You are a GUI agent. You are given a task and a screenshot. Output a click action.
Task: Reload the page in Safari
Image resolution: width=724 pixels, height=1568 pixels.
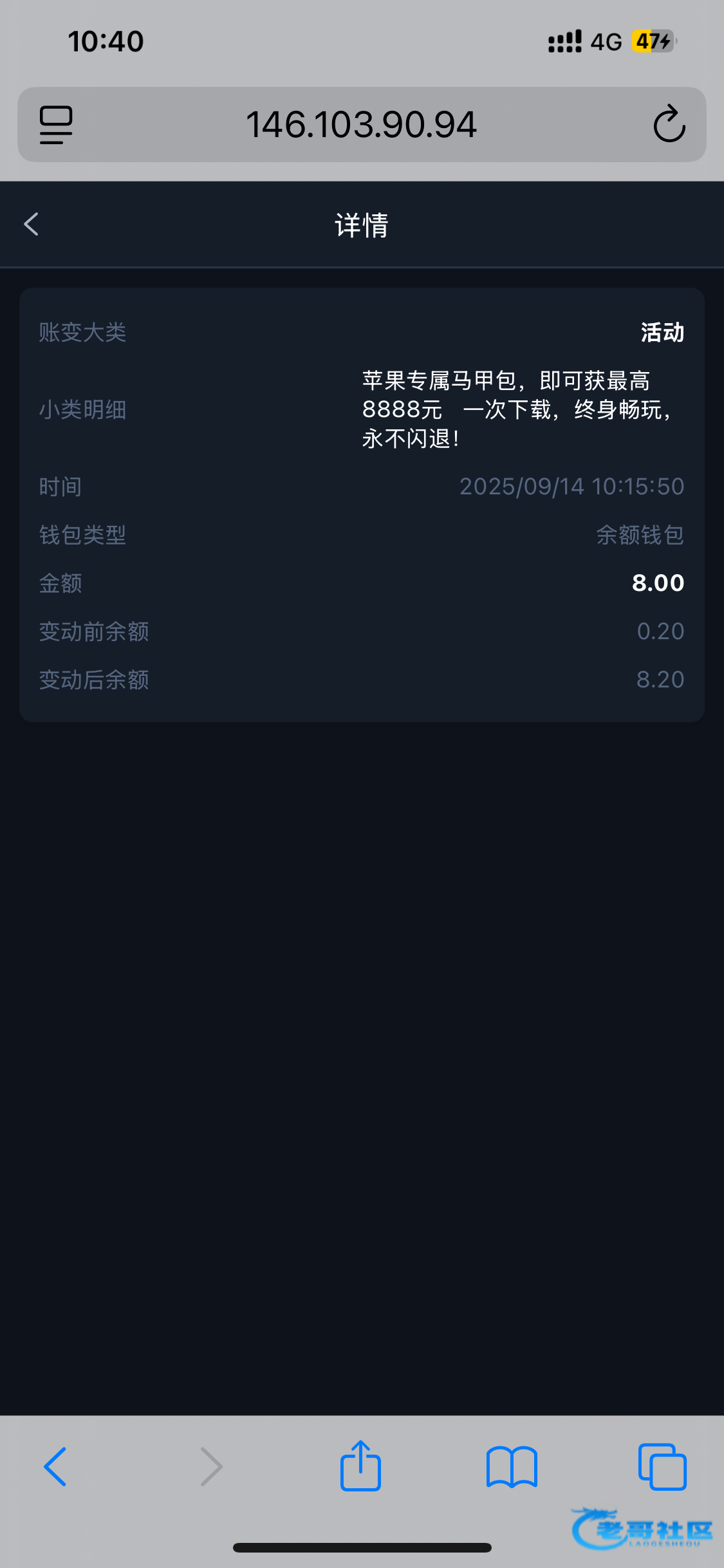pyautogui.click(x=669, y=124)
